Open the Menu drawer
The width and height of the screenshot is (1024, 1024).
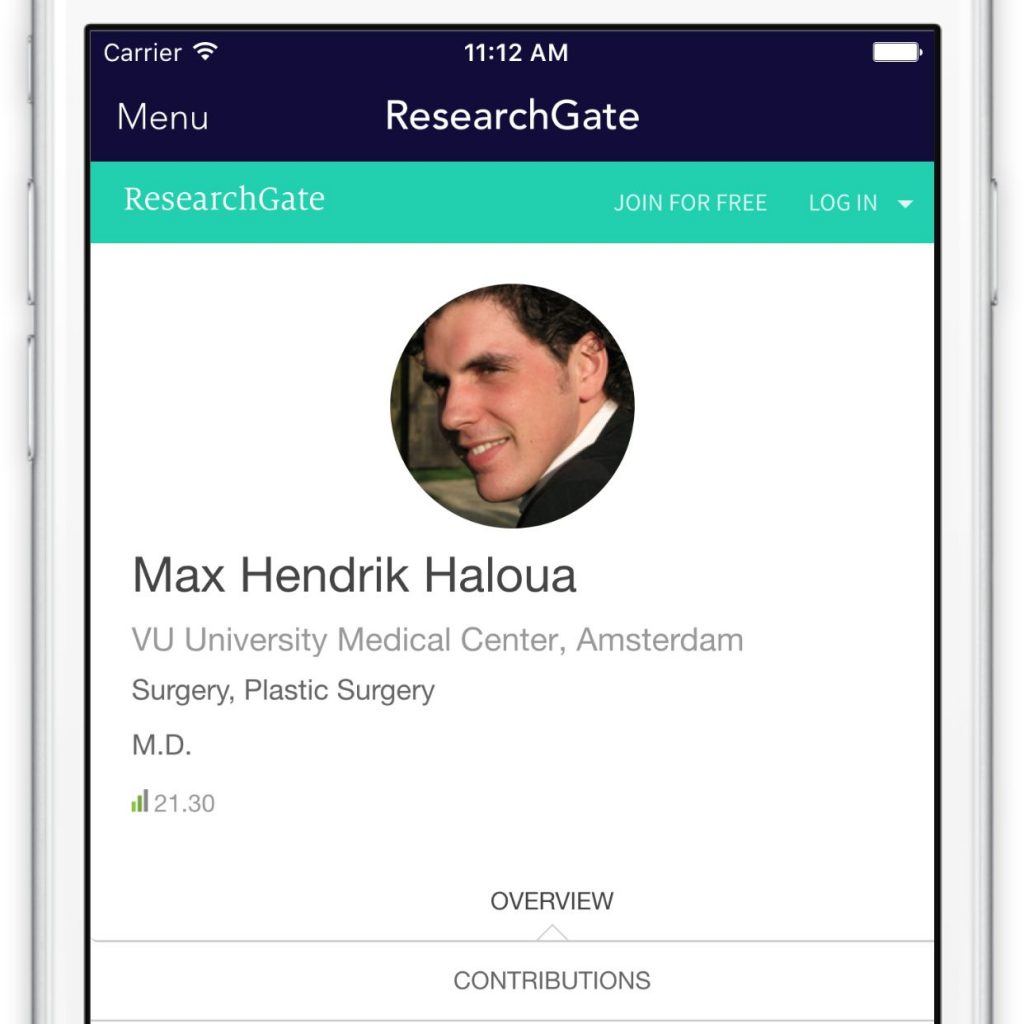(162, 117)
